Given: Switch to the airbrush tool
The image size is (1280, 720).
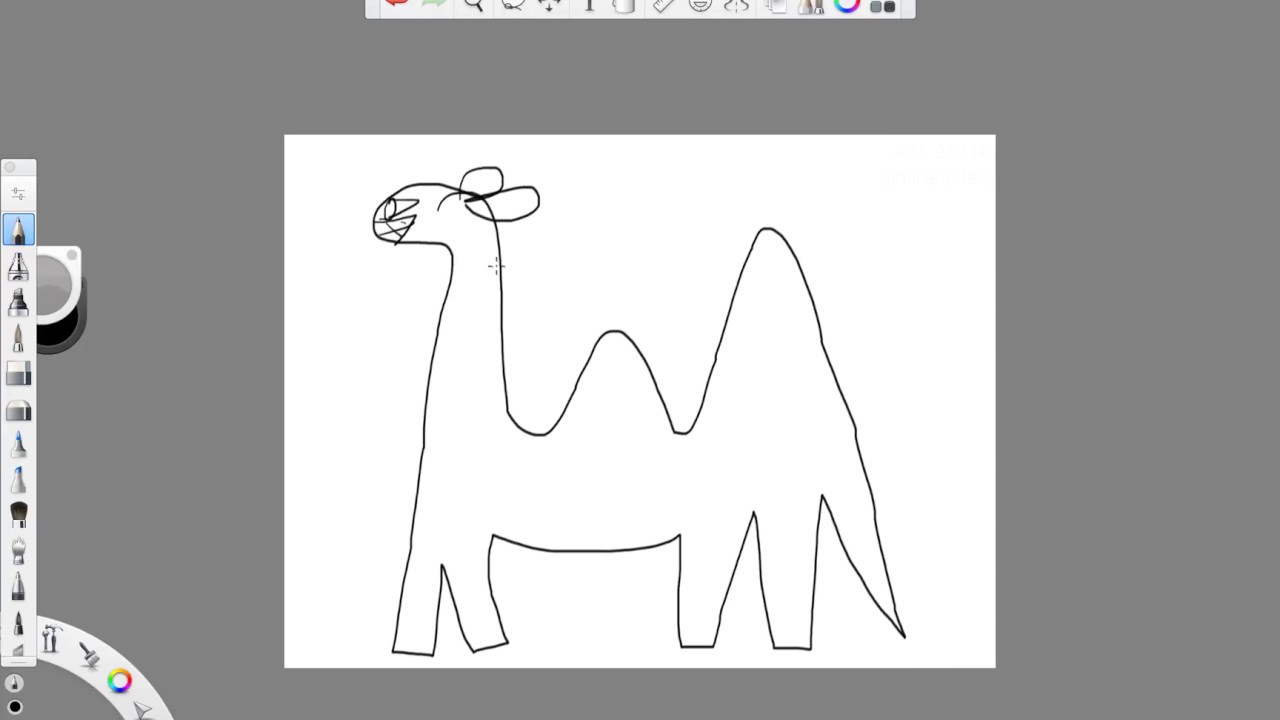Looking at the screenshot, I should pos(18,267).
